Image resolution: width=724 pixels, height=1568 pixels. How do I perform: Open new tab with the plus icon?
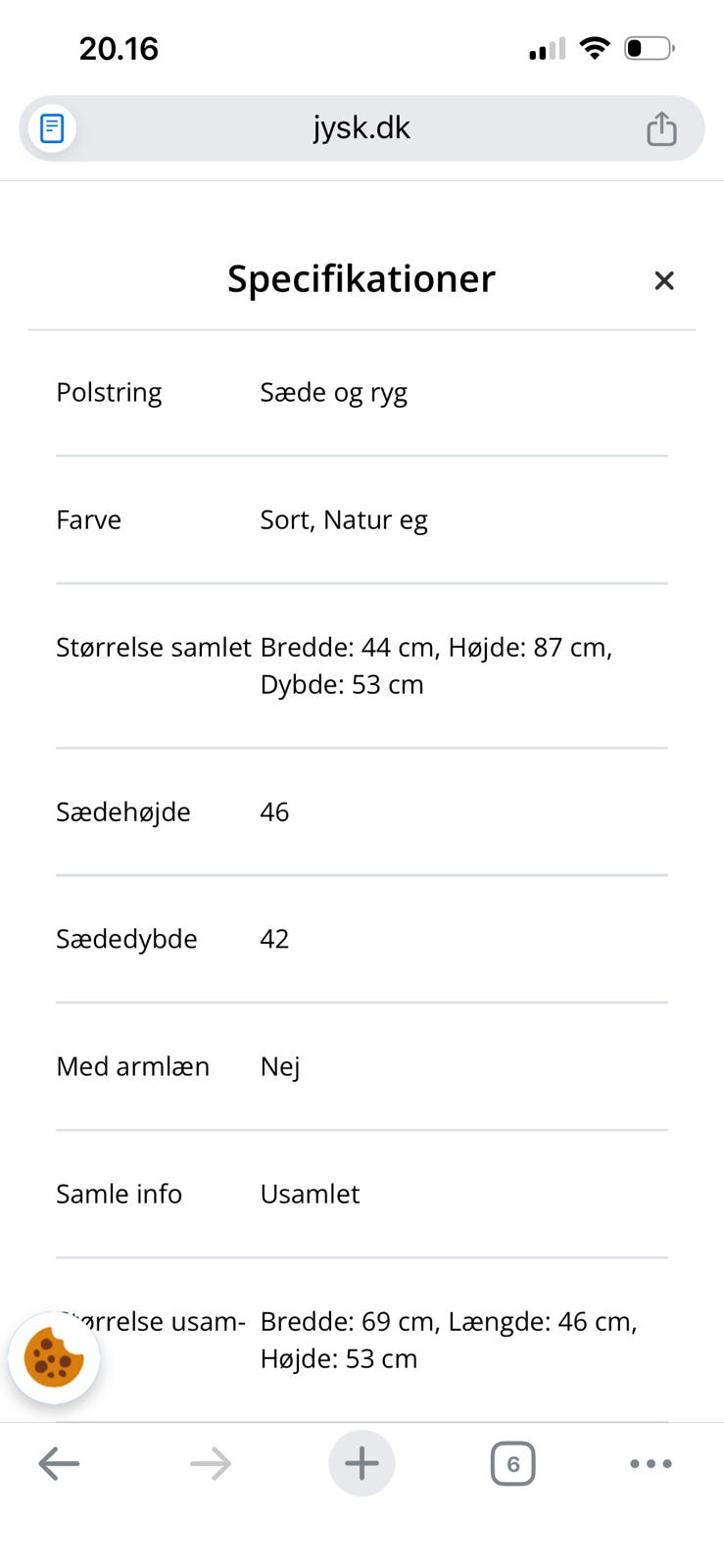click(362, 1463)
